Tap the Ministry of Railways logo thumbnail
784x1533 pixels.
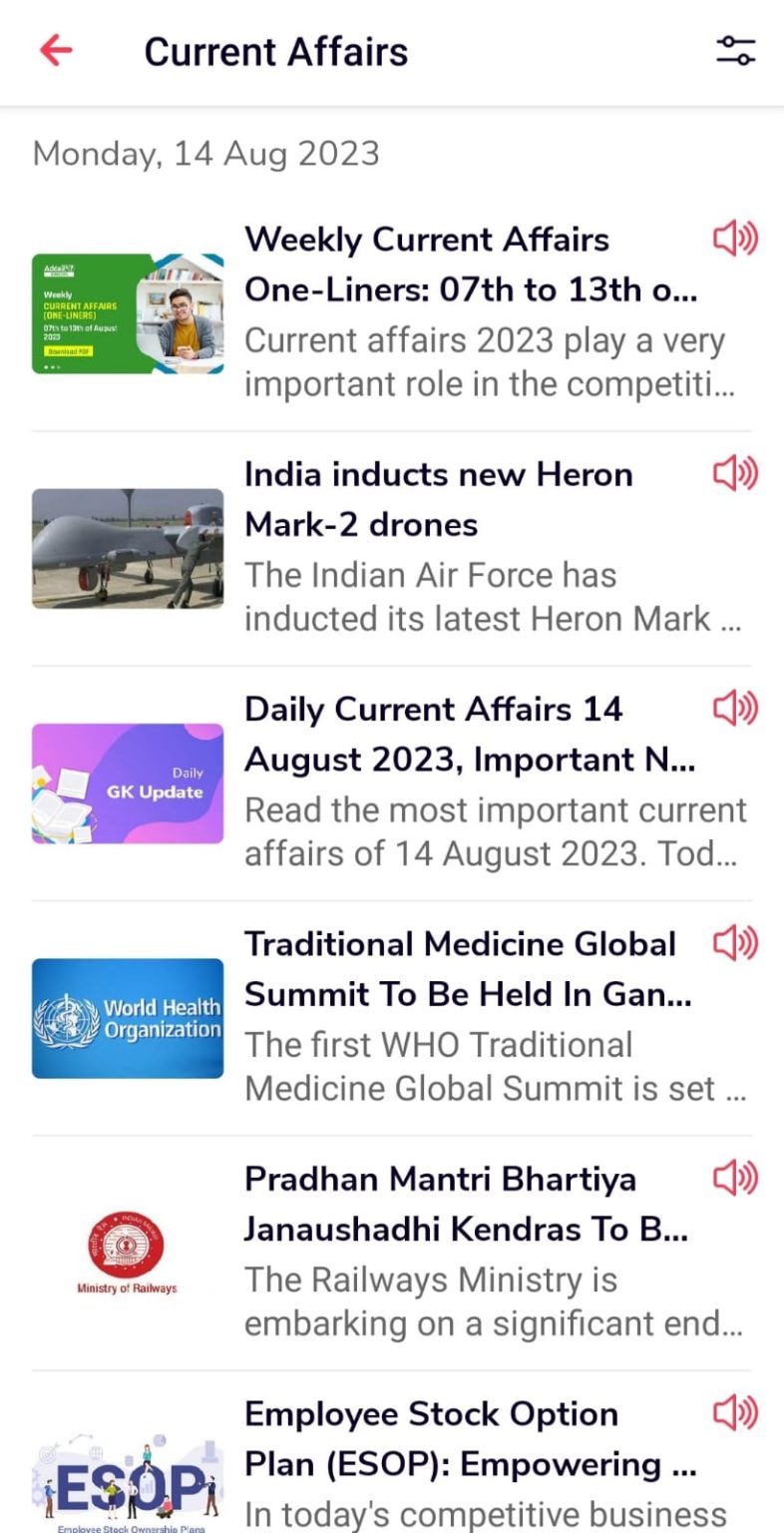[128, 1254]
